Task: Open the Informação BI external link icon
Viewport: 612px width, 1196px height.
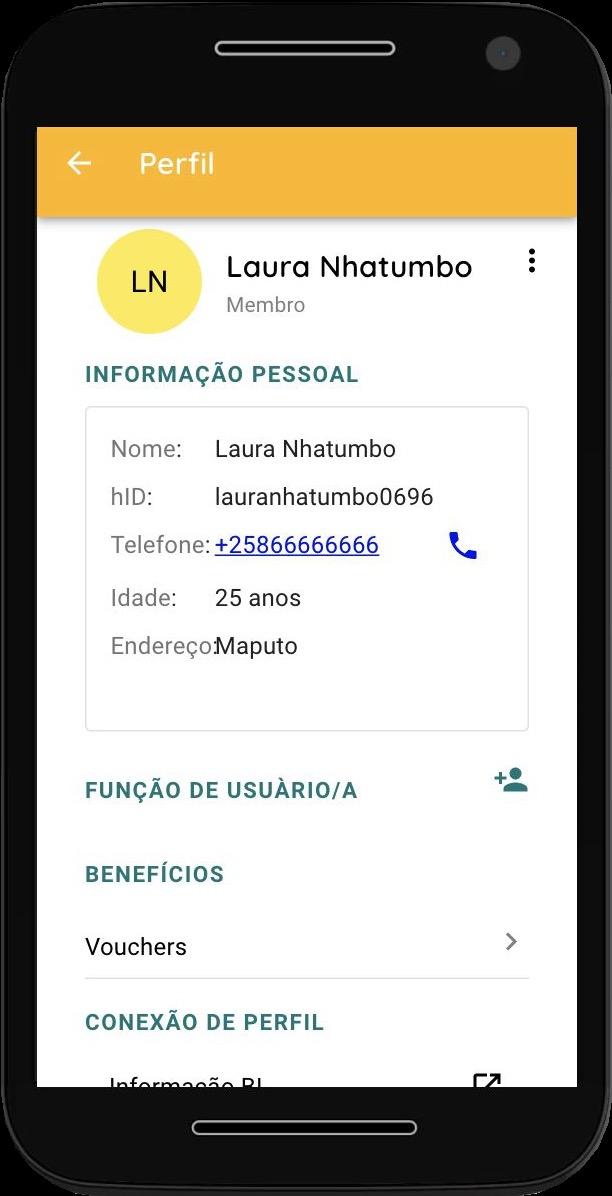Action: [487, 1080]
